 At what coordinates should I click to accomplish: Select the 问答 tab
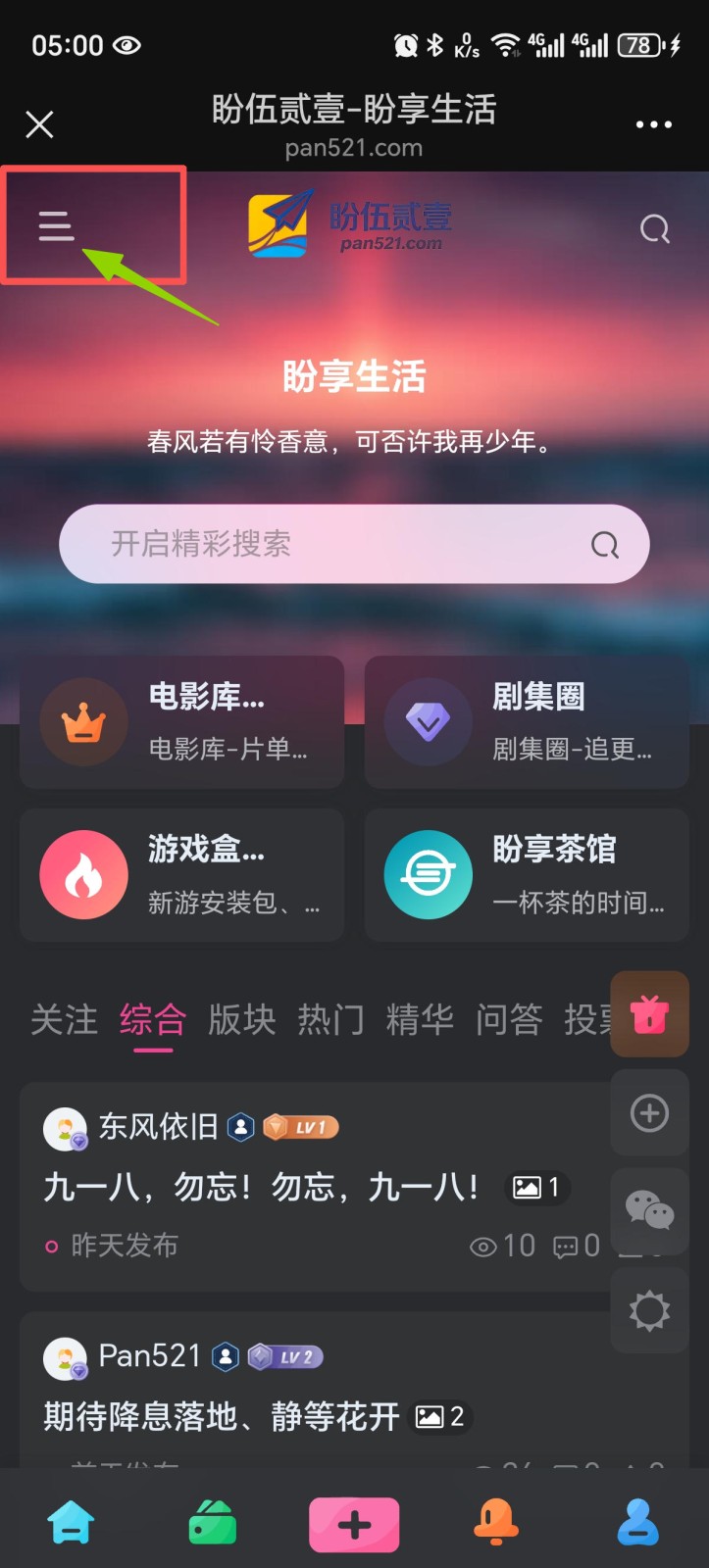(x=509, y=1020)
